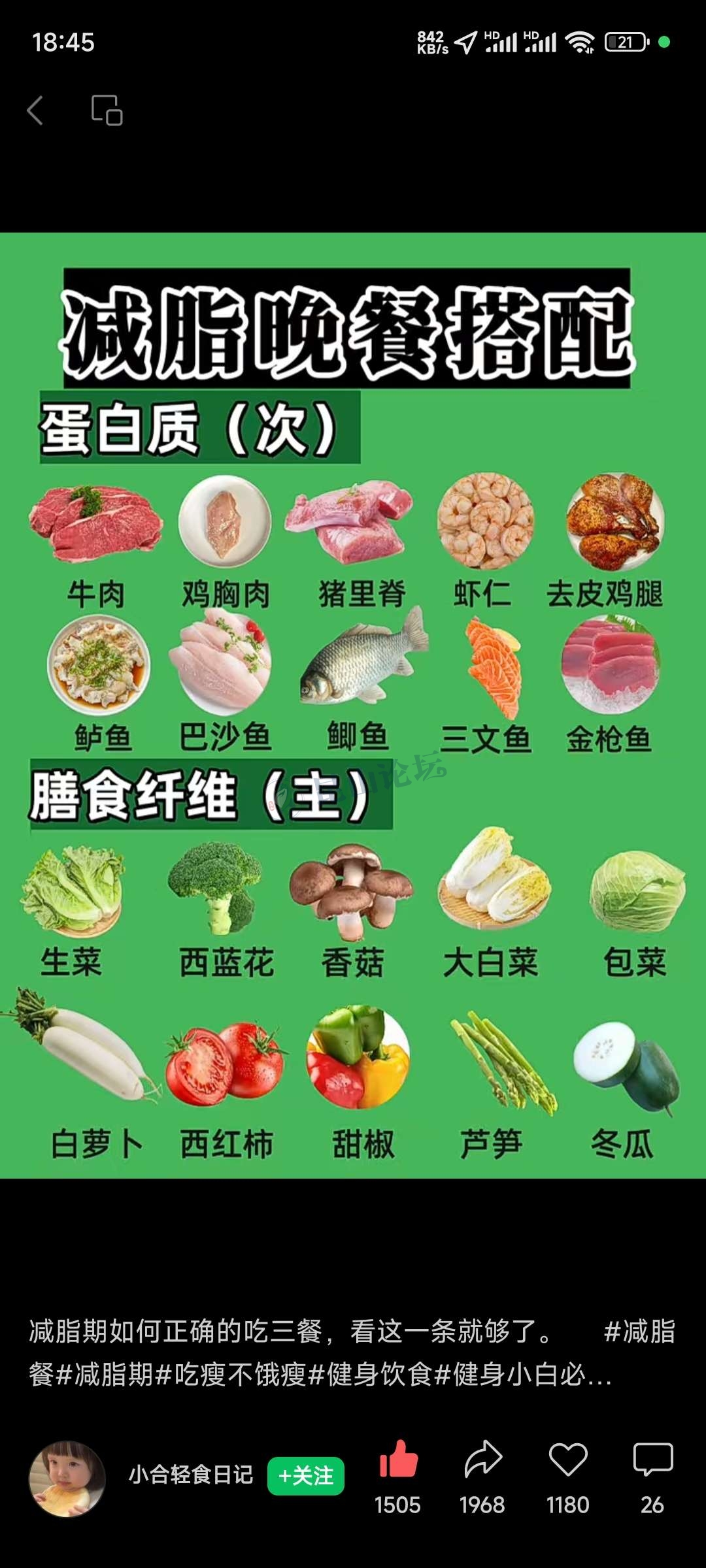This screenshot has width=706, height=1568.
Task: Go back using the top arrow
Action: pos(35,110)
